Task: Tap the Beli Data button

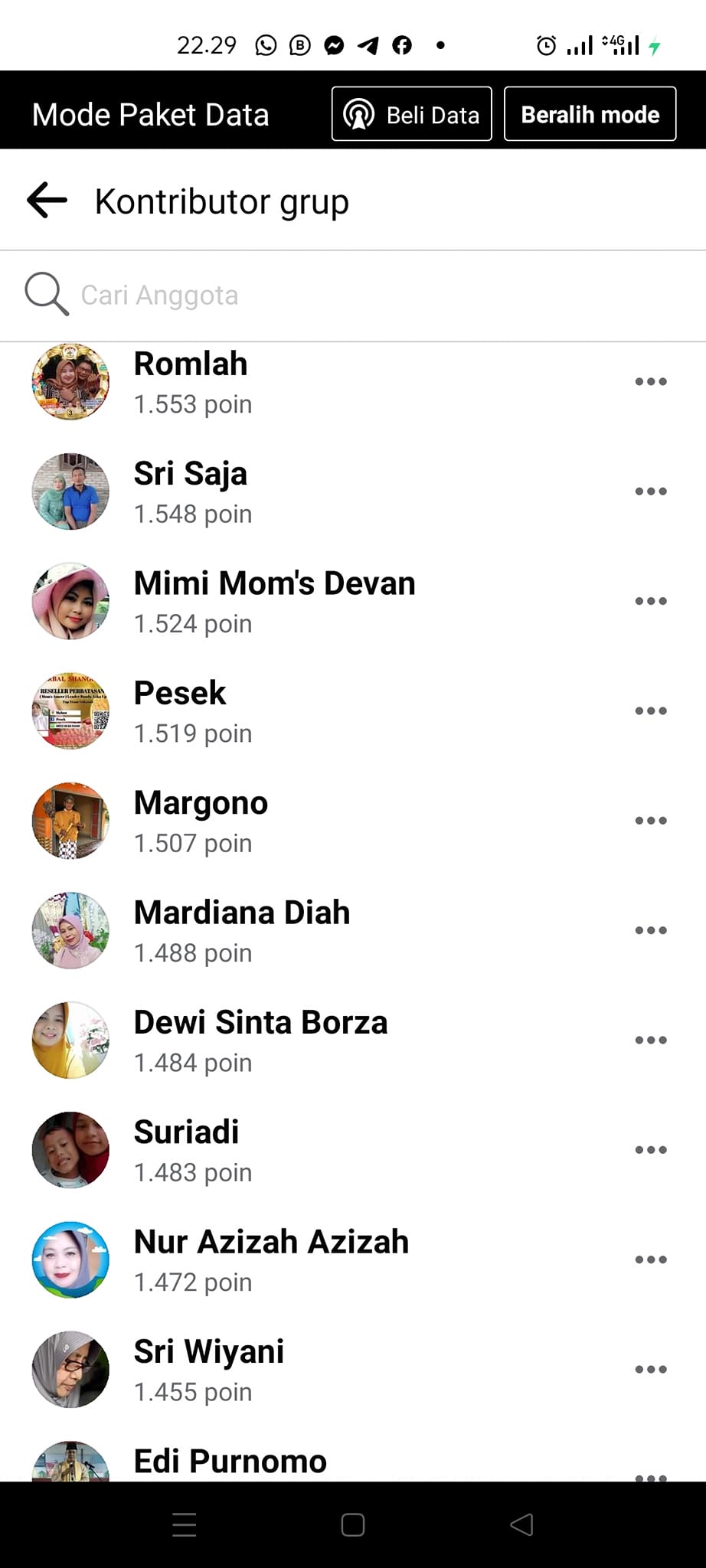Action: 411,114
